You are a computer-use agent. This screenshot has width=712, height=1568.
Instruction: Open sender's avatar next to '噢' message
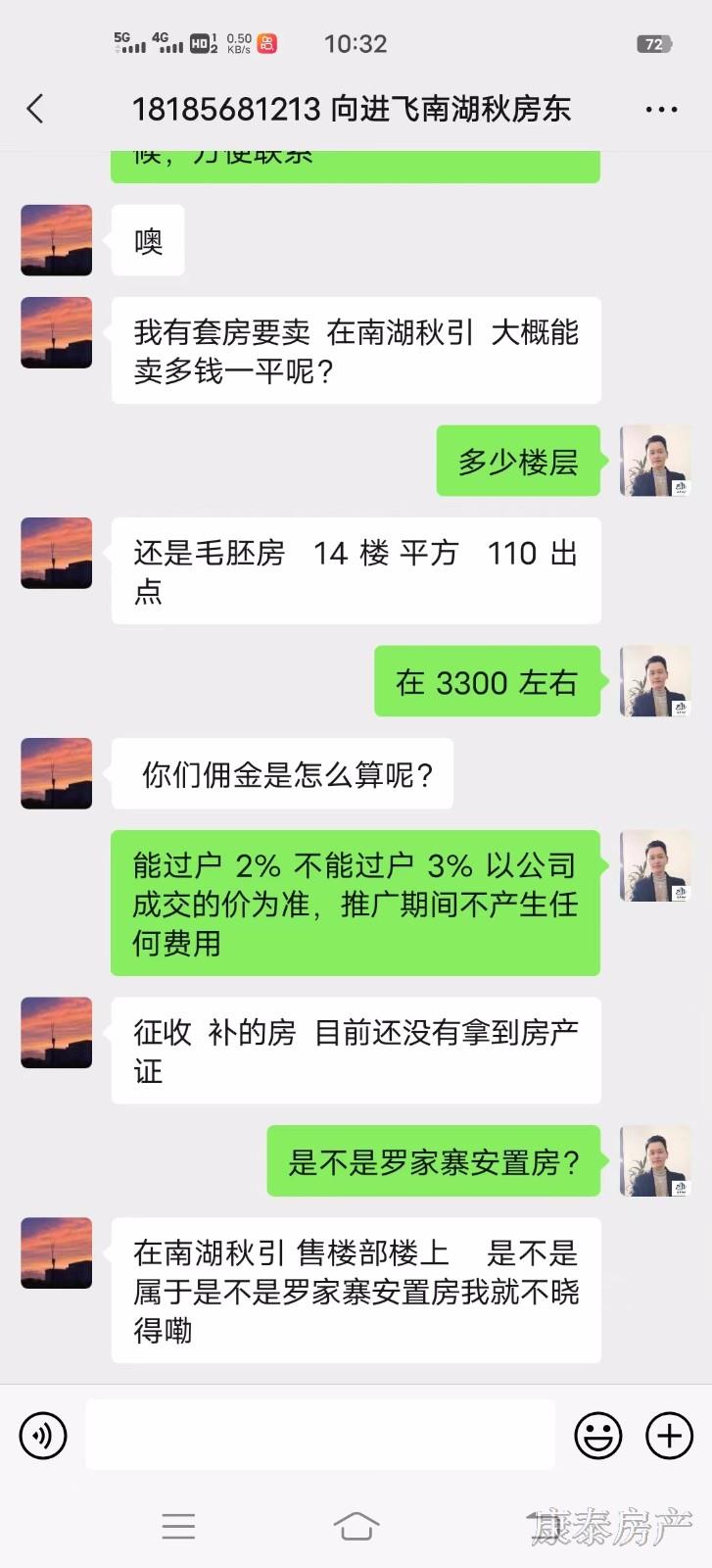pos(57,240)
